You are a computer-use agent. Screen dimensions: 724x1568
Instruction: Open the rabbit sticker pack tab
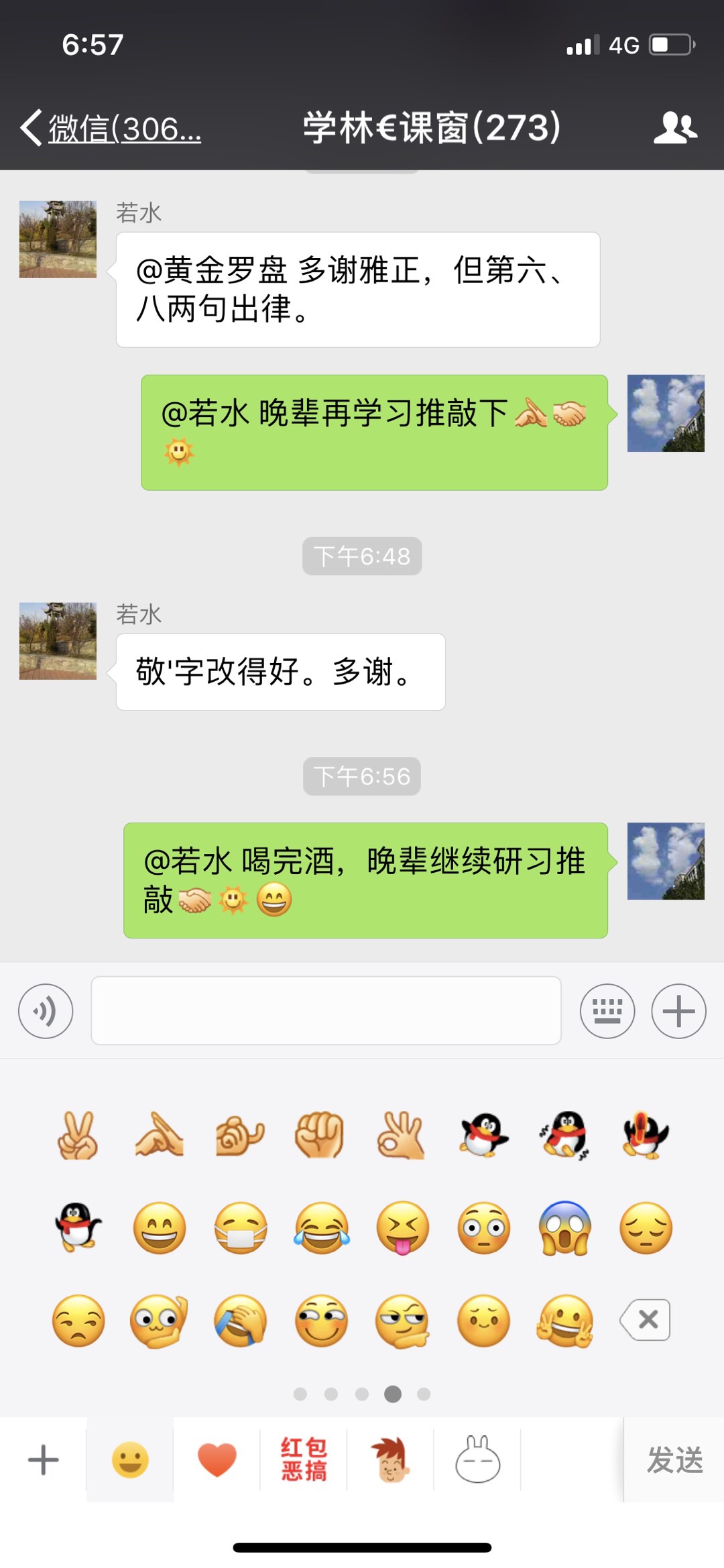[x=477, y=1460]
